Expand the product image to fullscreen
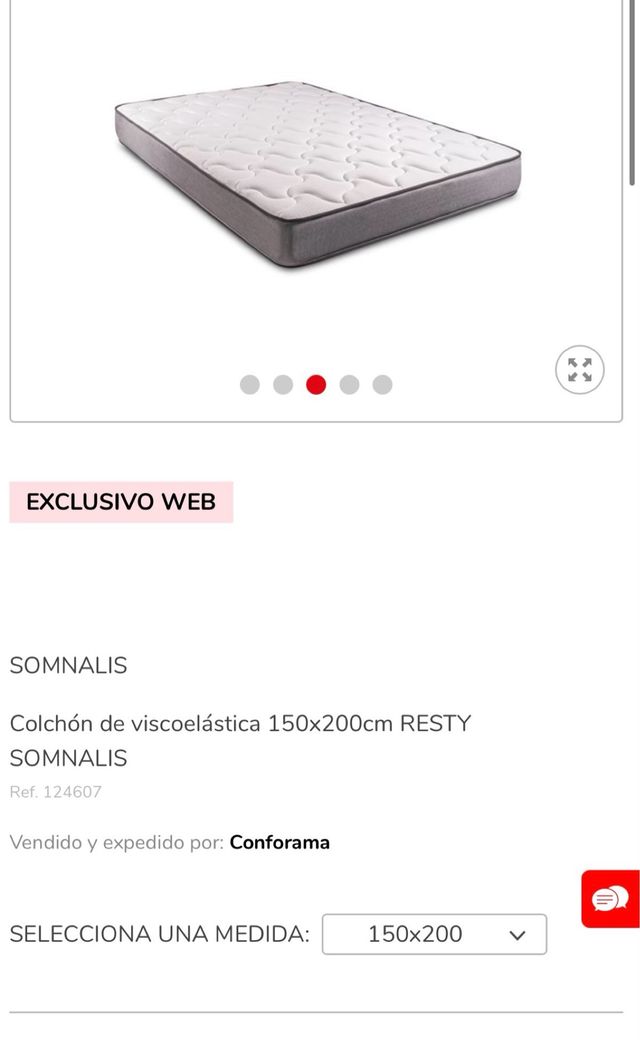This screenshot has height=1045, width=640. coord(580,370)
